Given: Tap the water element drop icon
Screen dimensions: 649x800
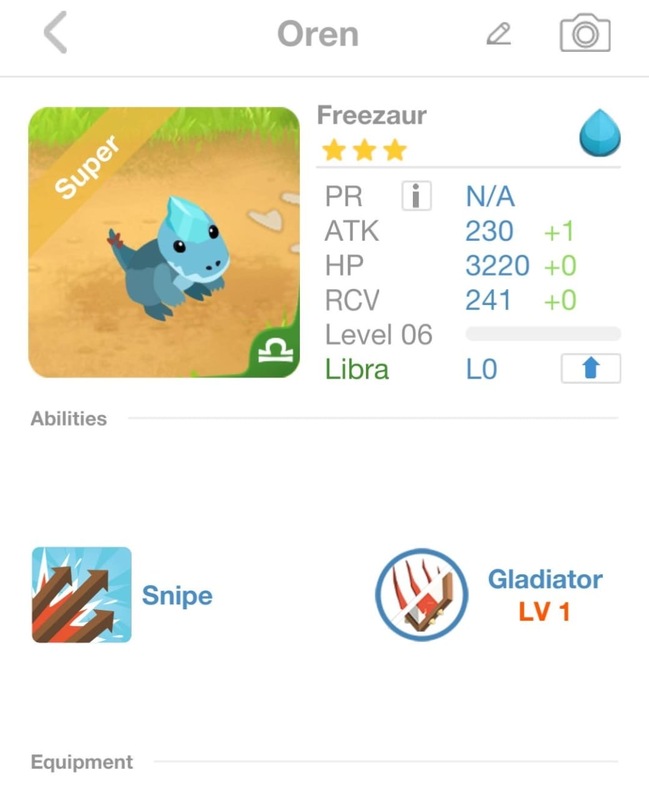Looking at the screenshot, I should point(600,135).
